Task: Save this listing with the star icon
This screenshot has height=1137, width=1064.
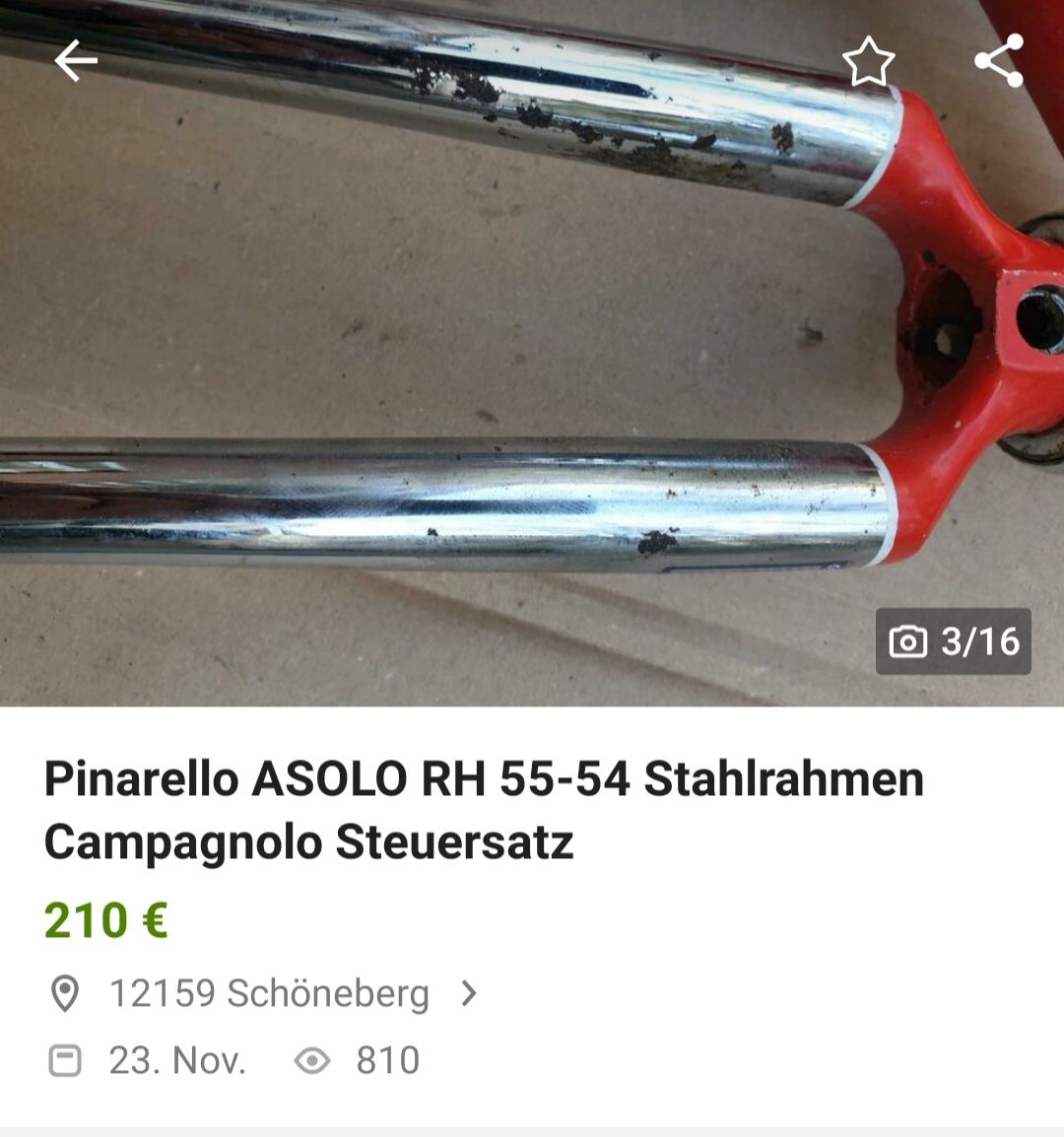Action: (x=868, y=62)
